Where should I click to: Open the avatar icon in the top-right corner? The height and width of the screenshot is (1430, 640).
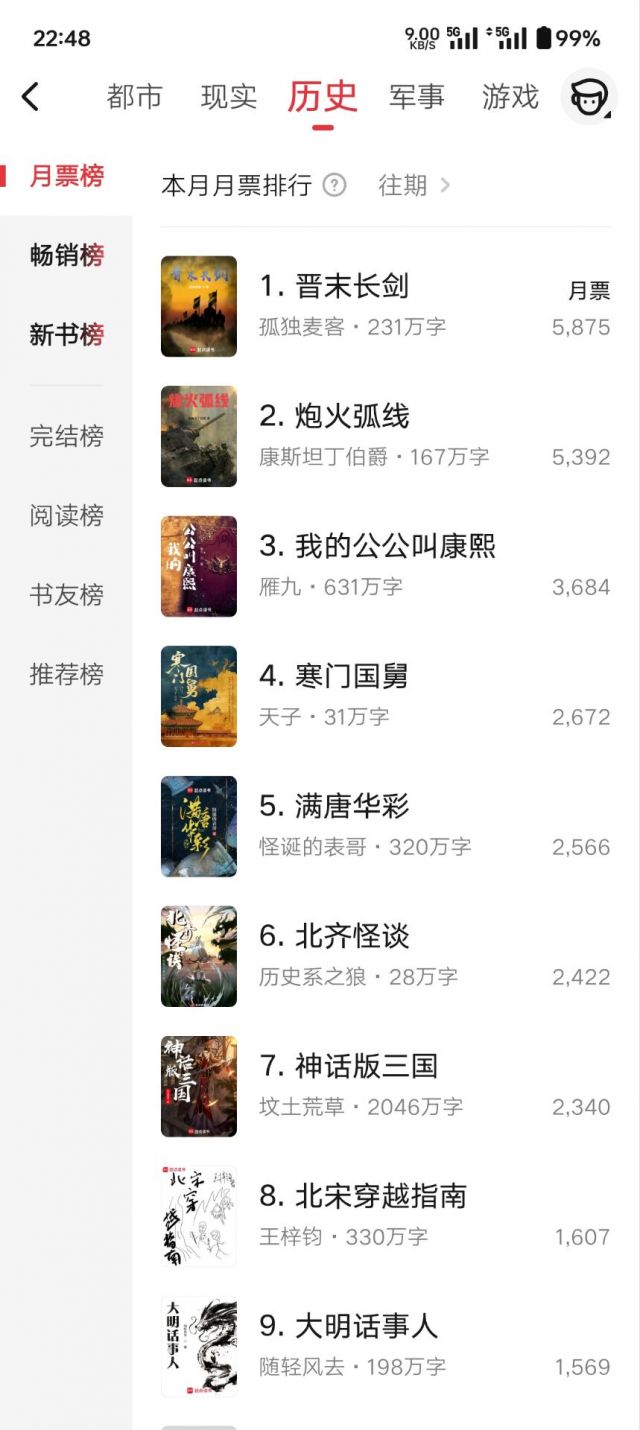[588, 97]
